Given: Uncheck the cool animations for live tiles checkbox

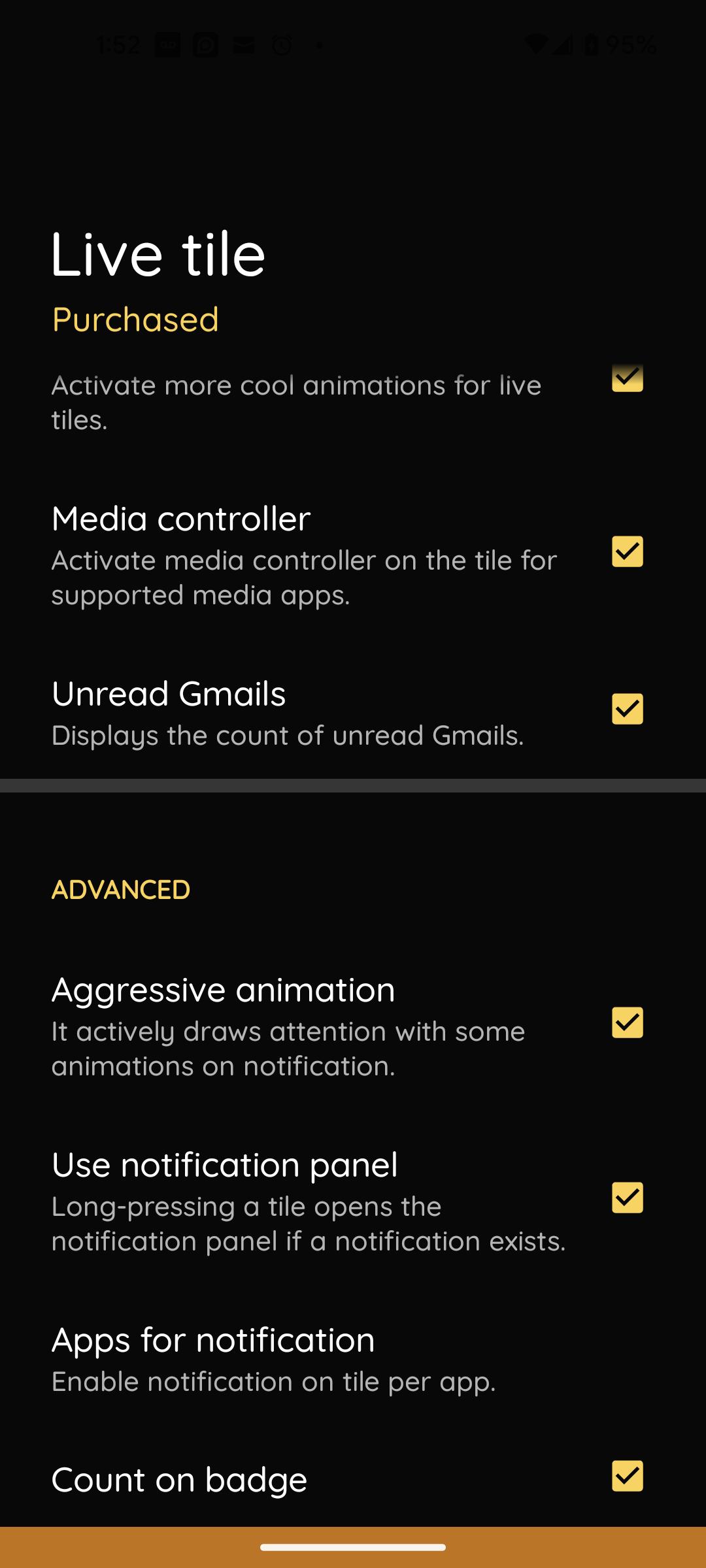Looking at the screenshot, I should pyautogui.click(x=627, y=378).
